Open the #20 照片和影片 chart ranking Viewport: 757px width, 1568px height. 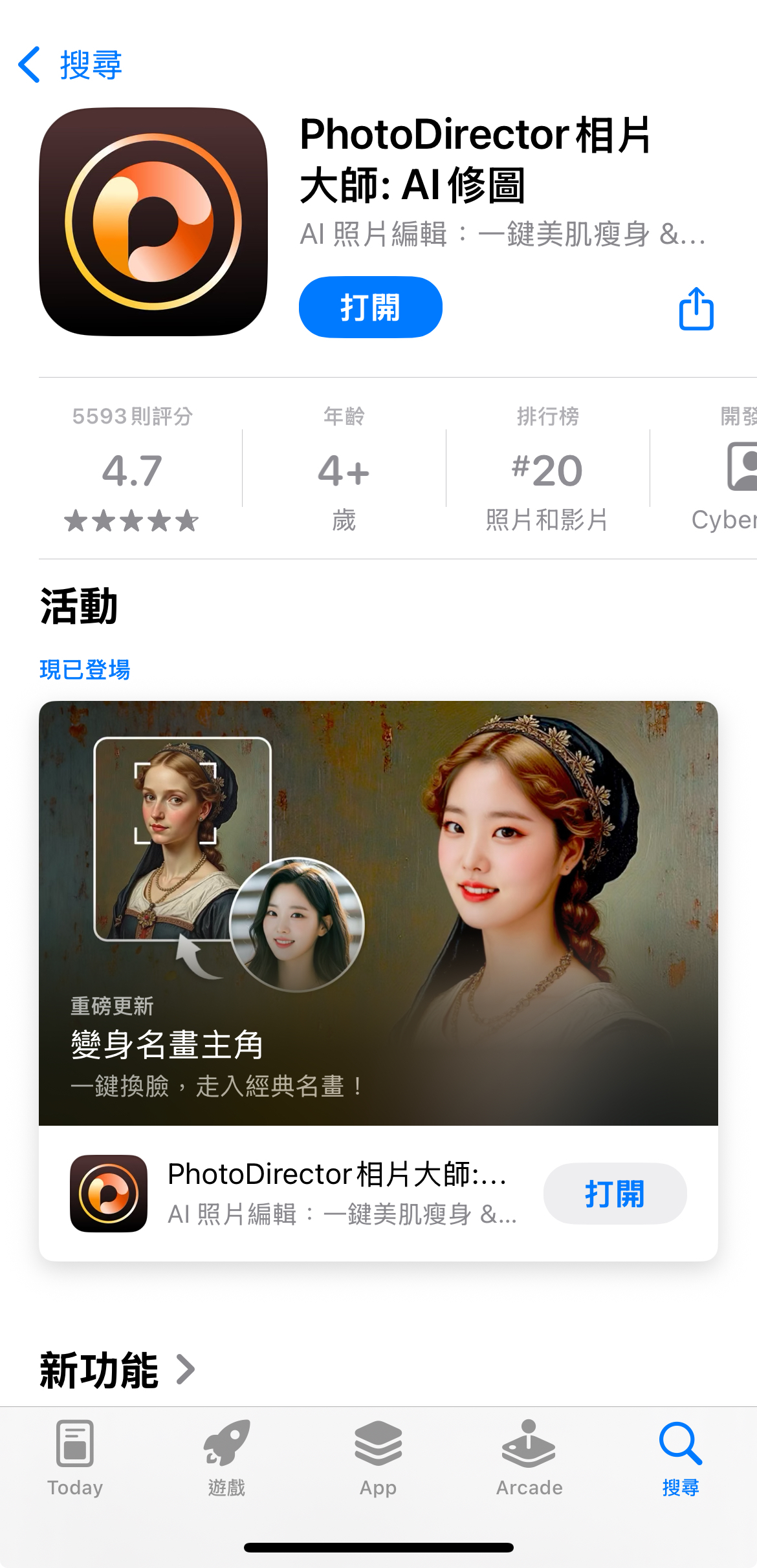pos(547,470)
